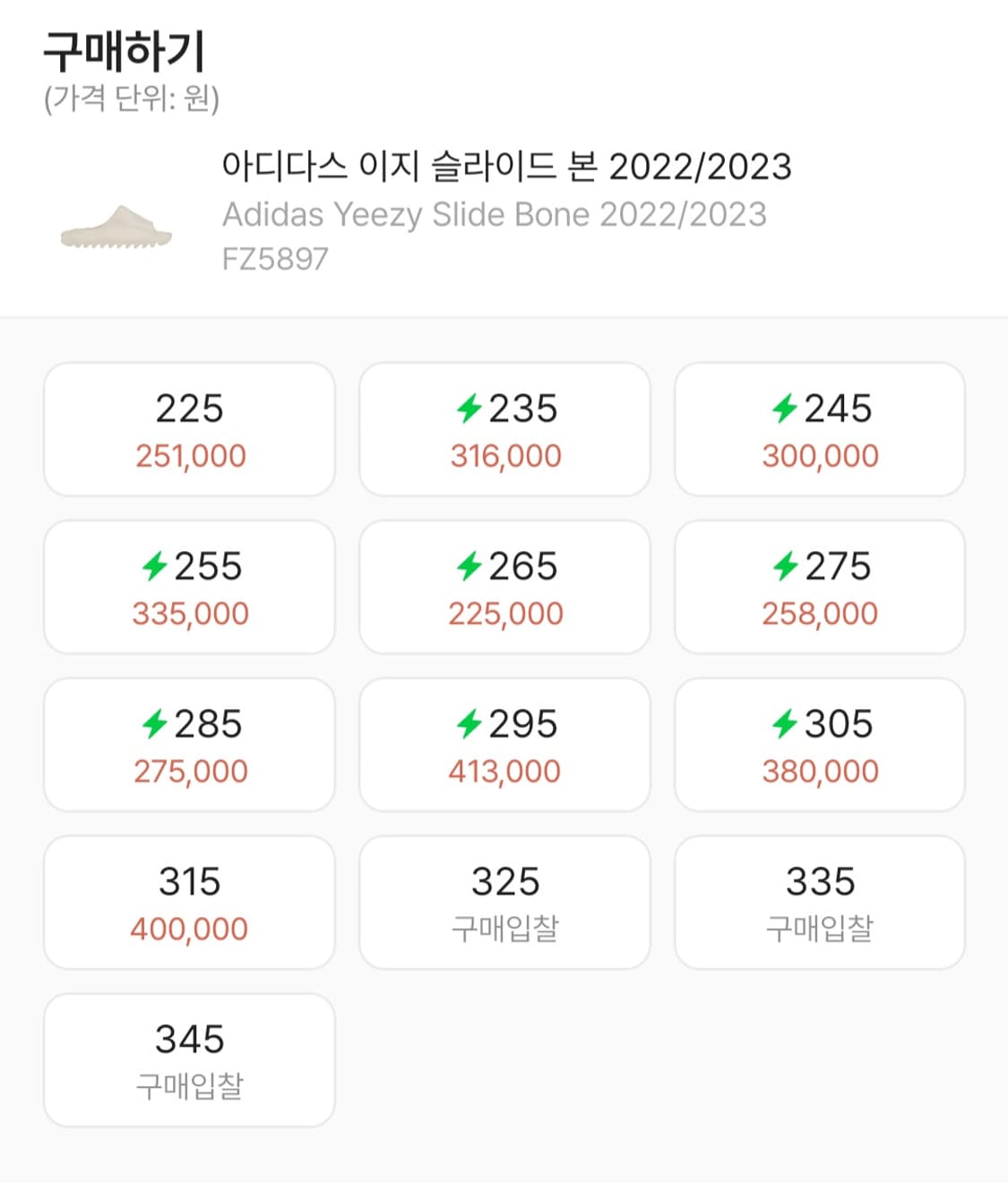Place a 구매입찰 bid on size 345
Viewport: 1008px width, 1183px height.
(189, 1059)
